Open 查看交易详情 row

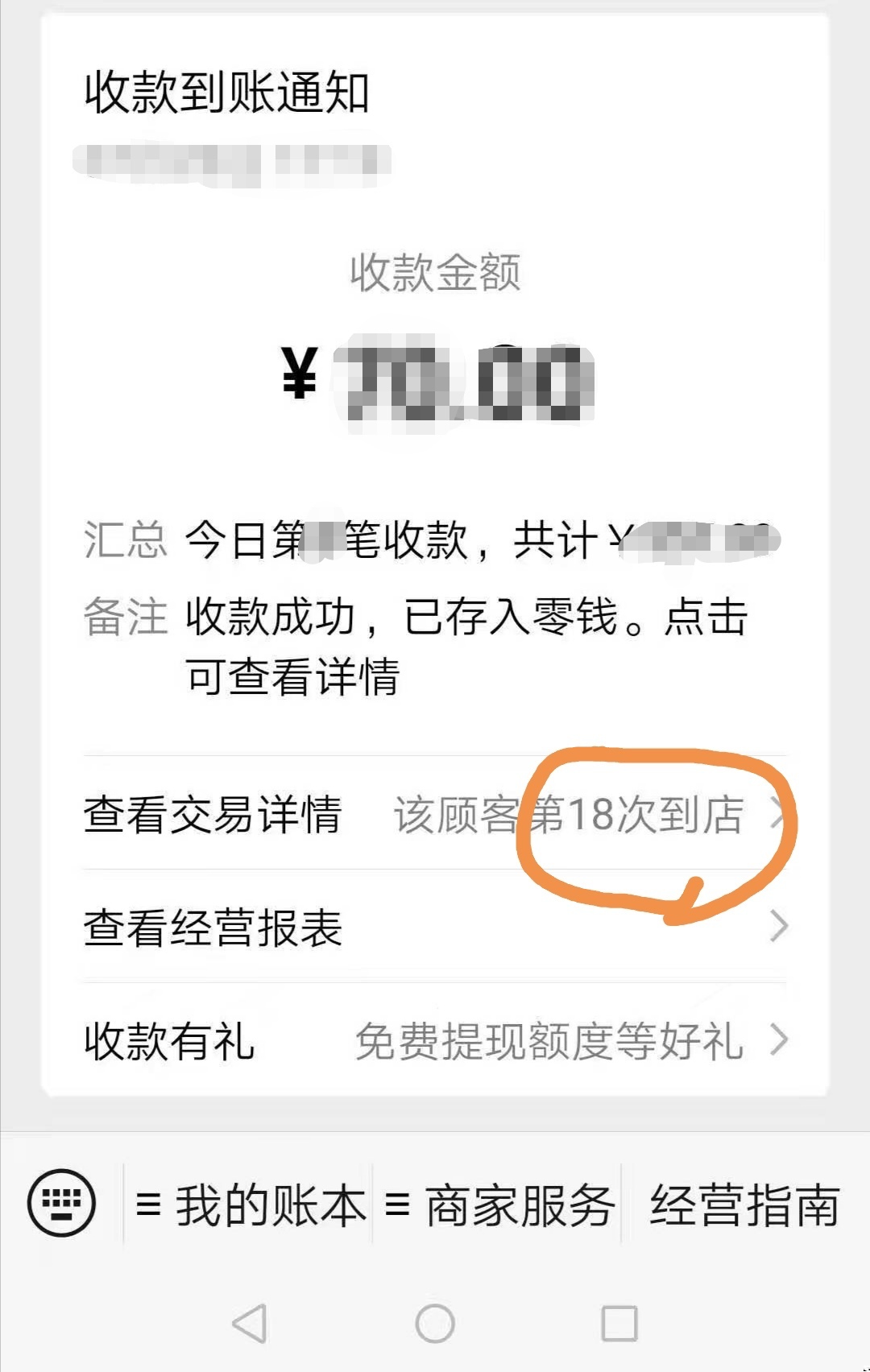point(435,813)
